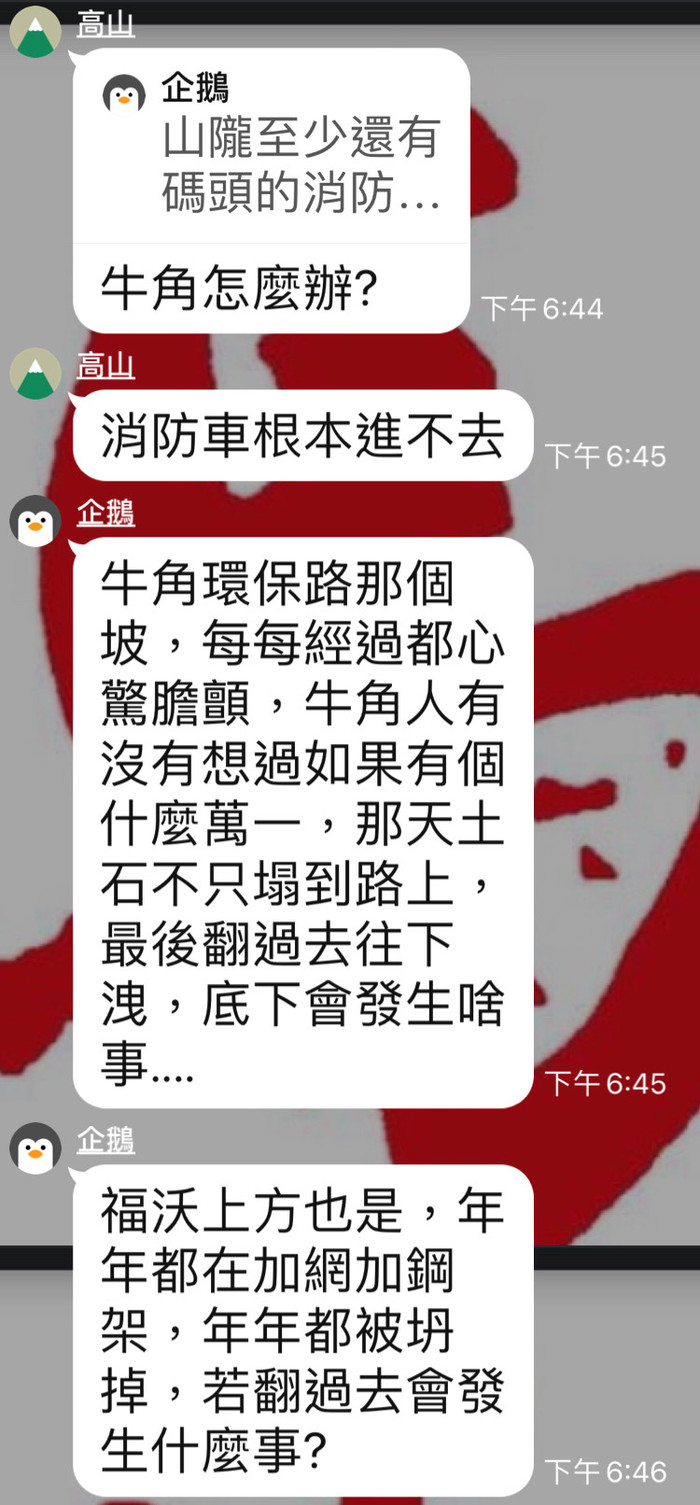Open 高山's name link above 消防車根本進不去
This screenshot has height=1505, width=700.
pyautogui.click(x=105, y=367)
